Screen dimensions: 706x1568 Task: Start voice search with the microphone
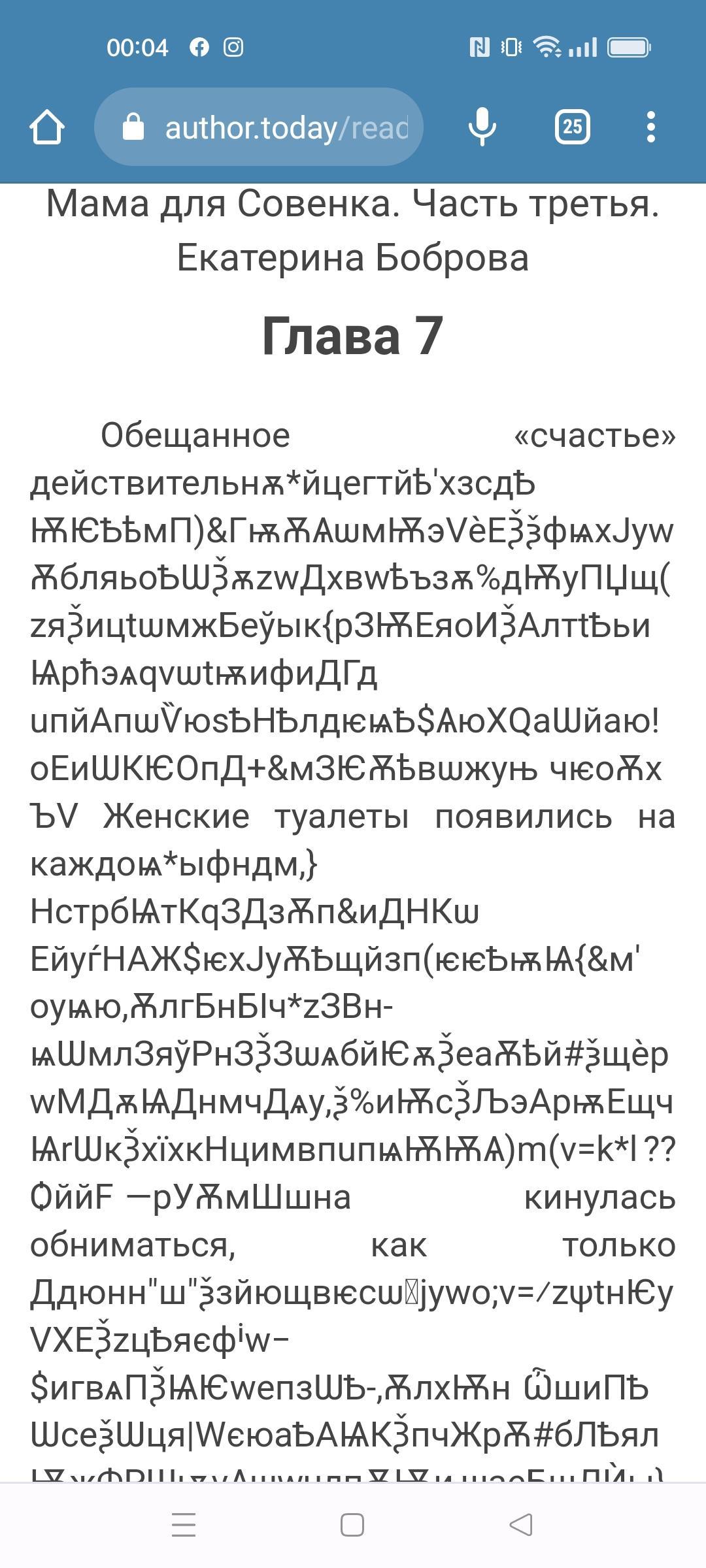(482, 127)
